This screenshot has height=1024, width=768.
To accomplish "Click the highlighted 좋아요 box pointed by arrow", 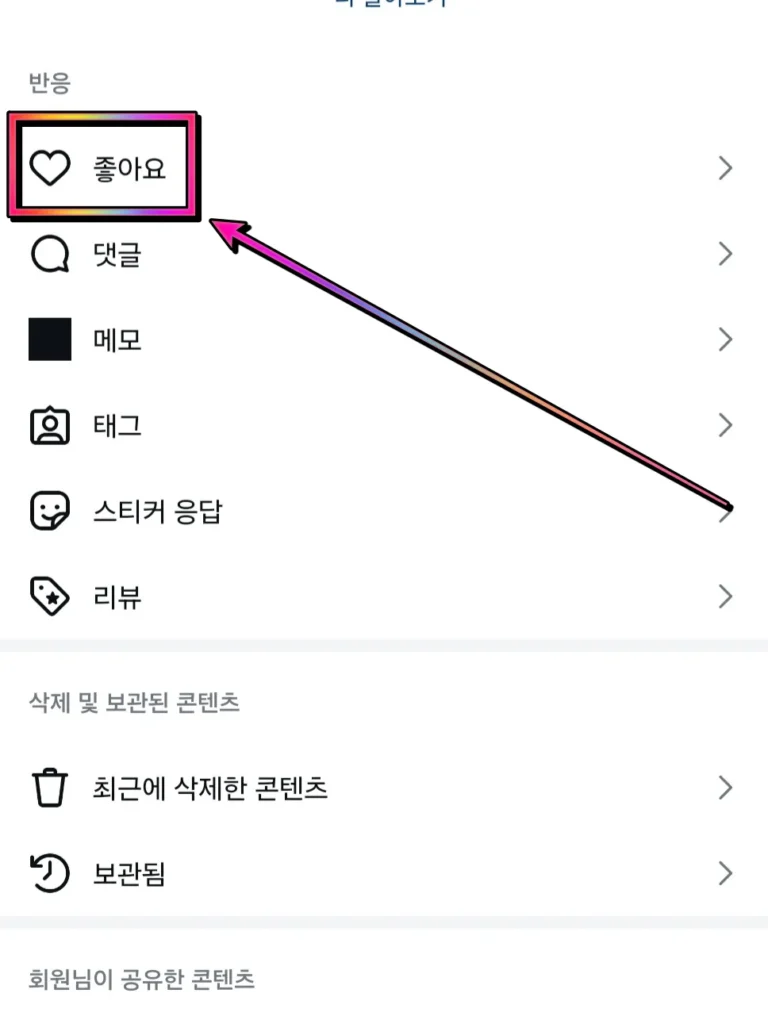I will click(105, 167).
